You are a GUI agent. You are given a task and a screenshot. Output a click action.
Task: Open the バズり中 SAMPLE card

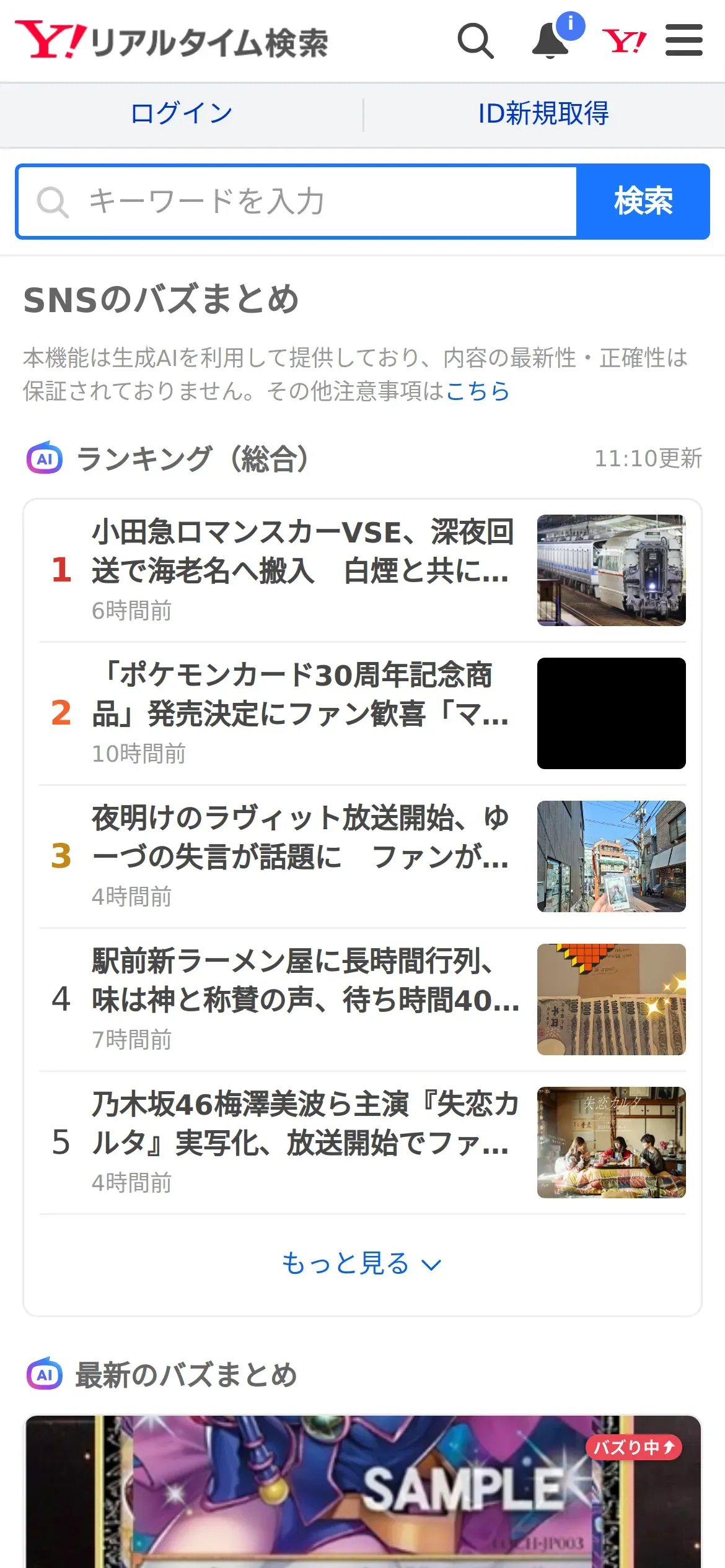tap(363, 1492)
